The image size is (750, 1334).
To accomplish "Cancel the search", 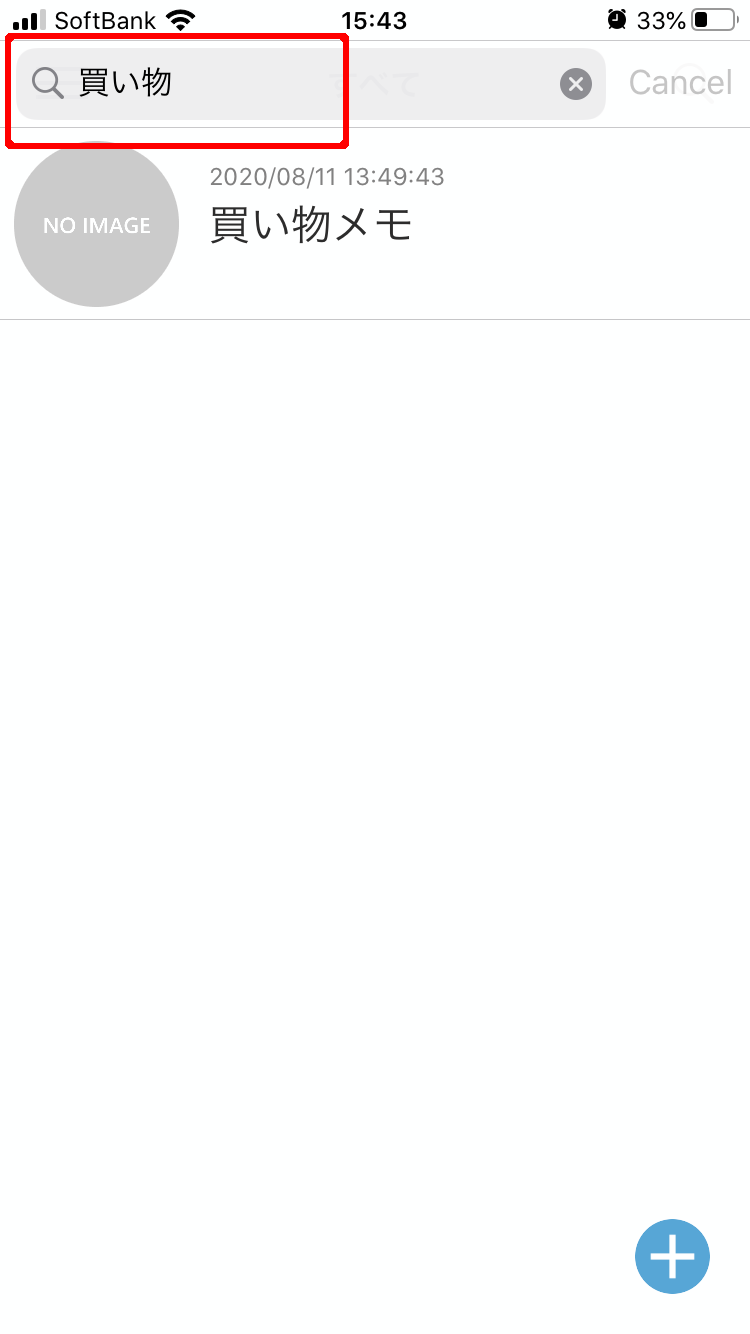I will [680, 83].
